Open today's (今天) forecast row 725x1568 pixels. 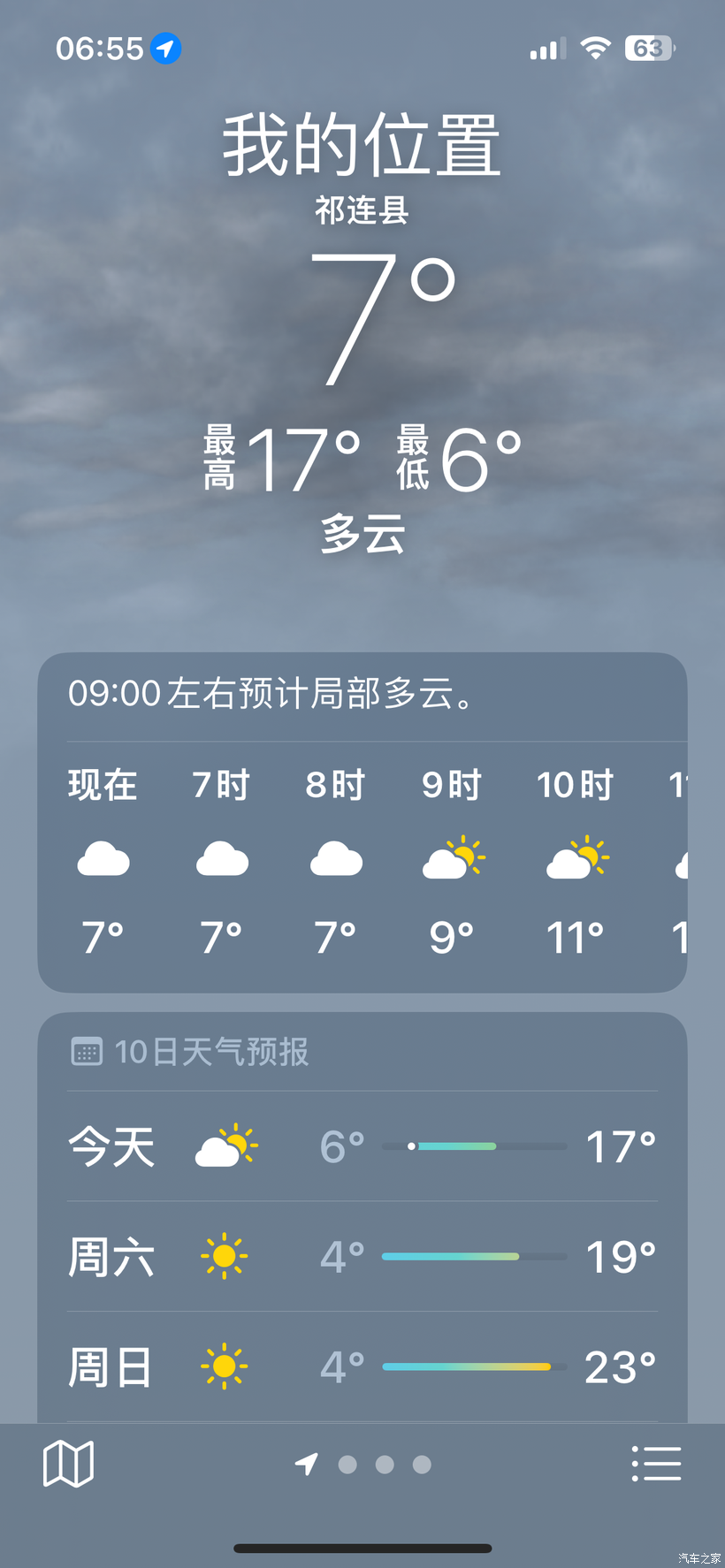pyautogui.click(x=362, y=1146)
